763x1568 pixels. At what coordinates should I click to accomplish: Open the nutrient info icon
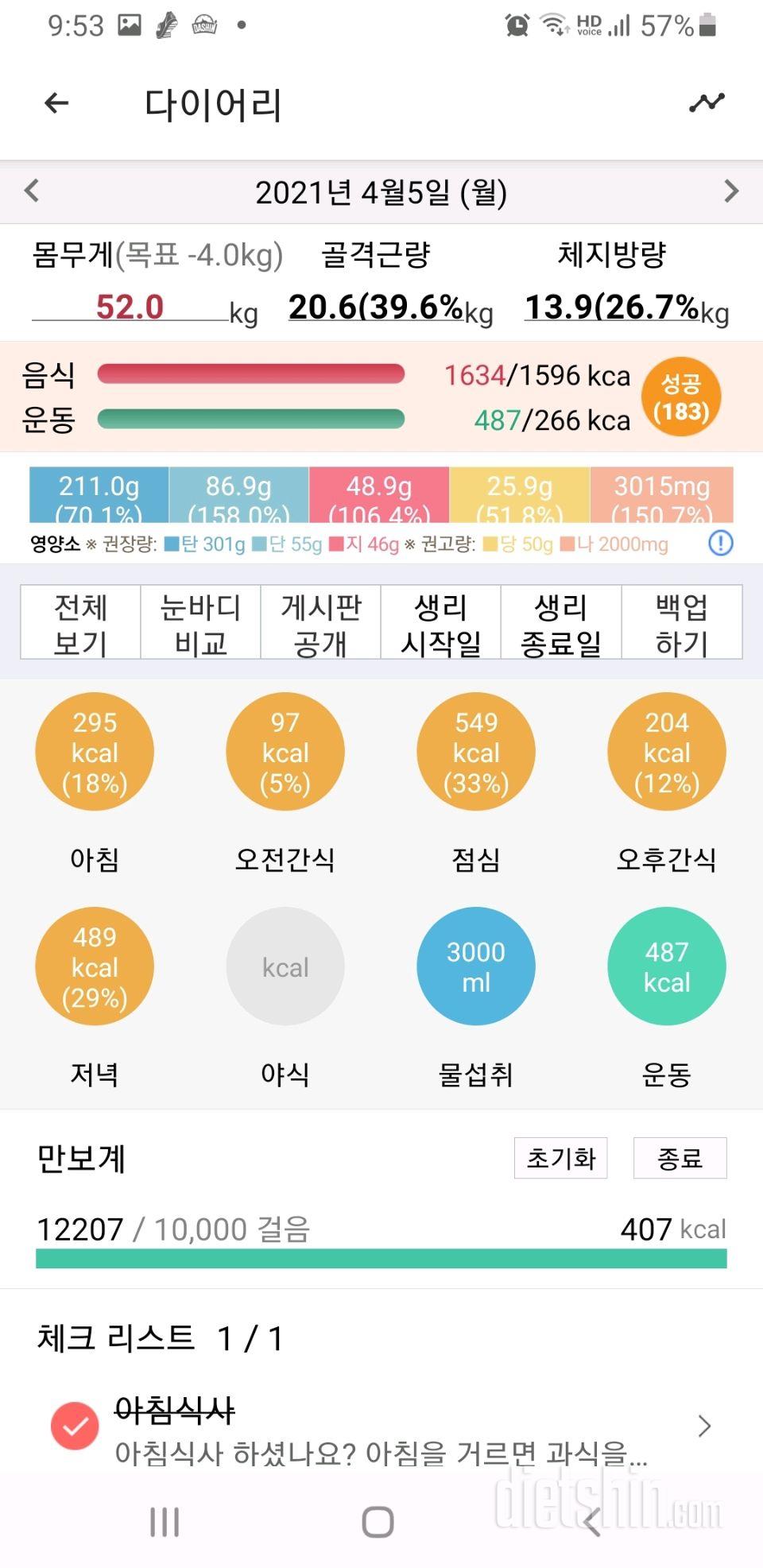click(x=720, y=544)
